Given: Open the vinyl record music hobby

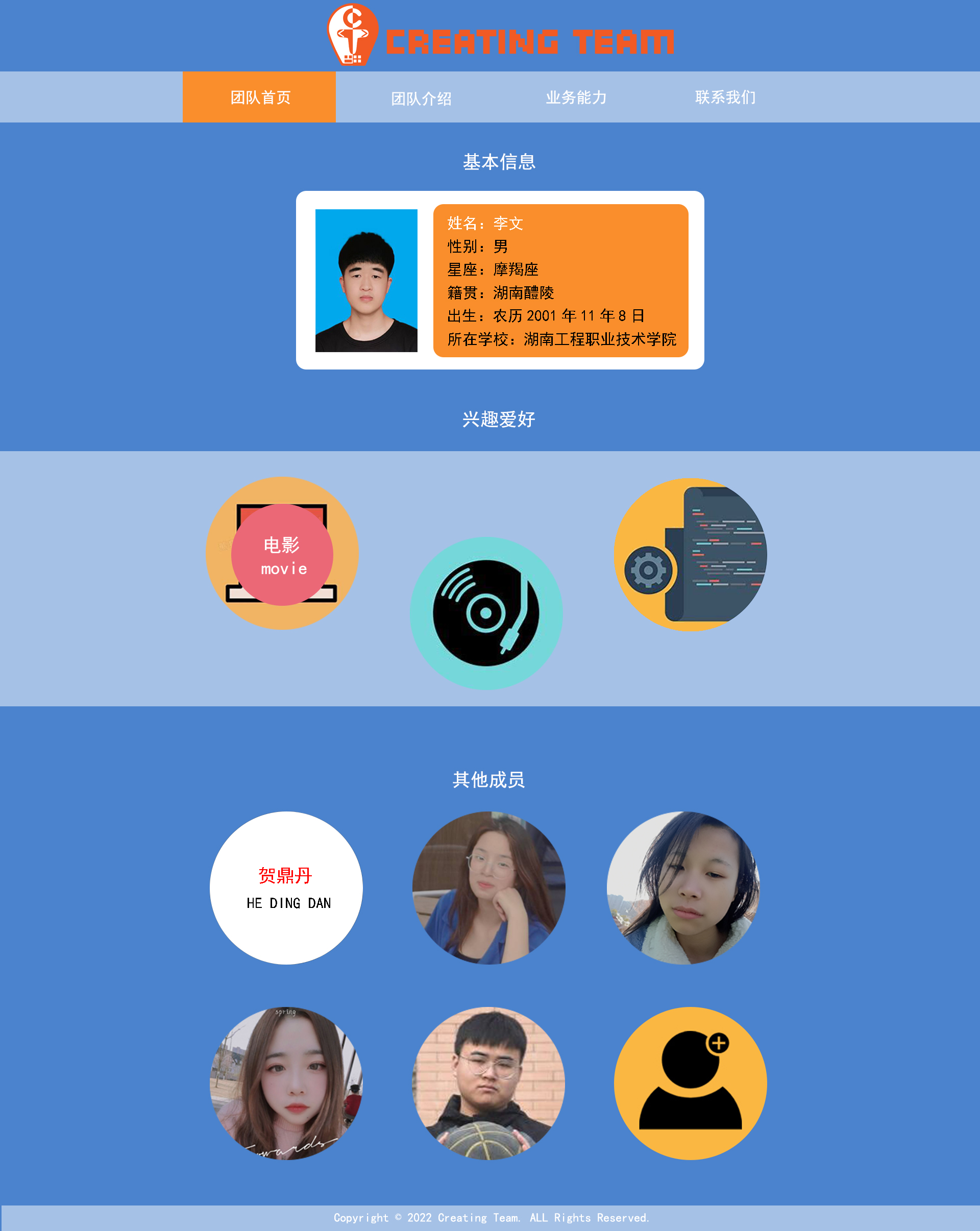Looking at the screenshot, I should coord(486,613).
